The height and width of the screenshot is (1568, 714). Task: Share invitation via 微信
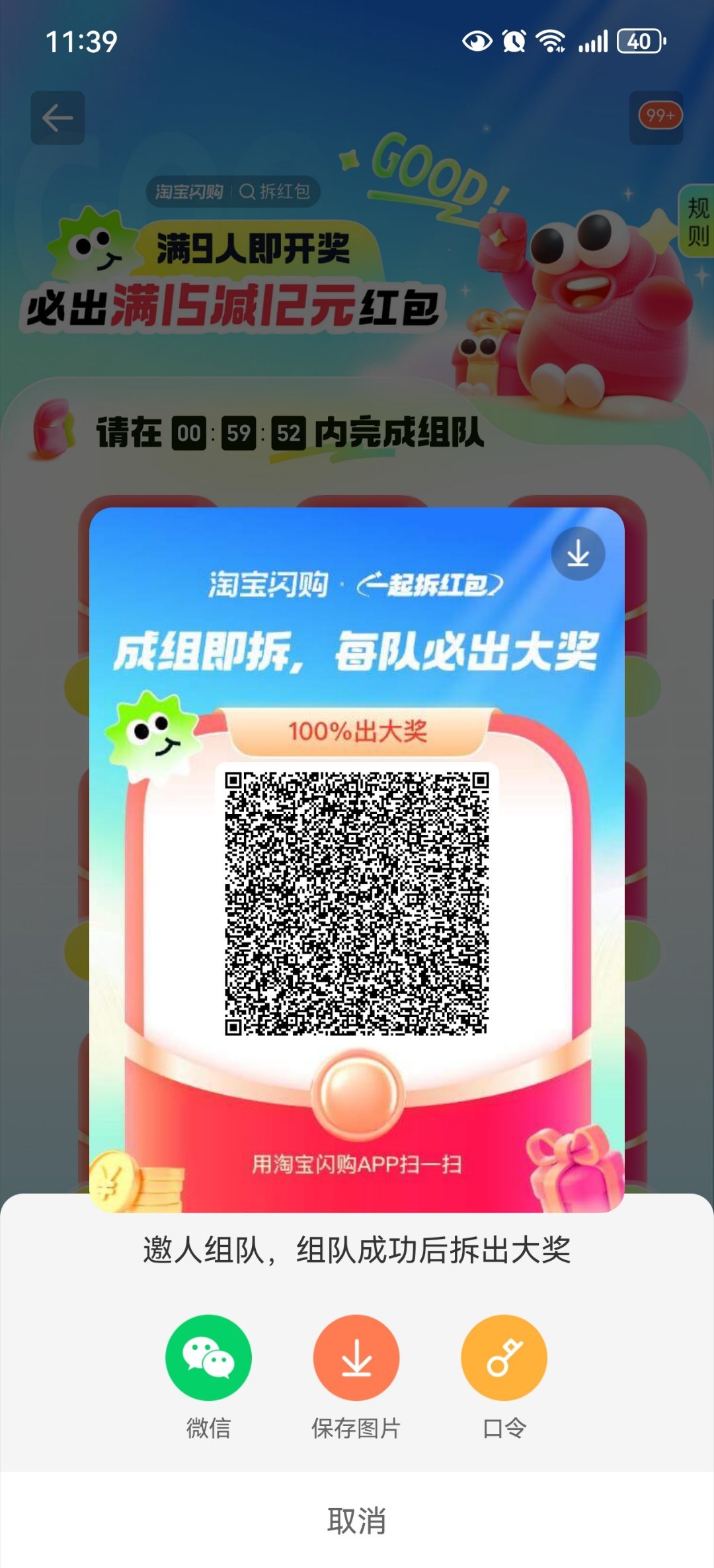pos(208,1357)
